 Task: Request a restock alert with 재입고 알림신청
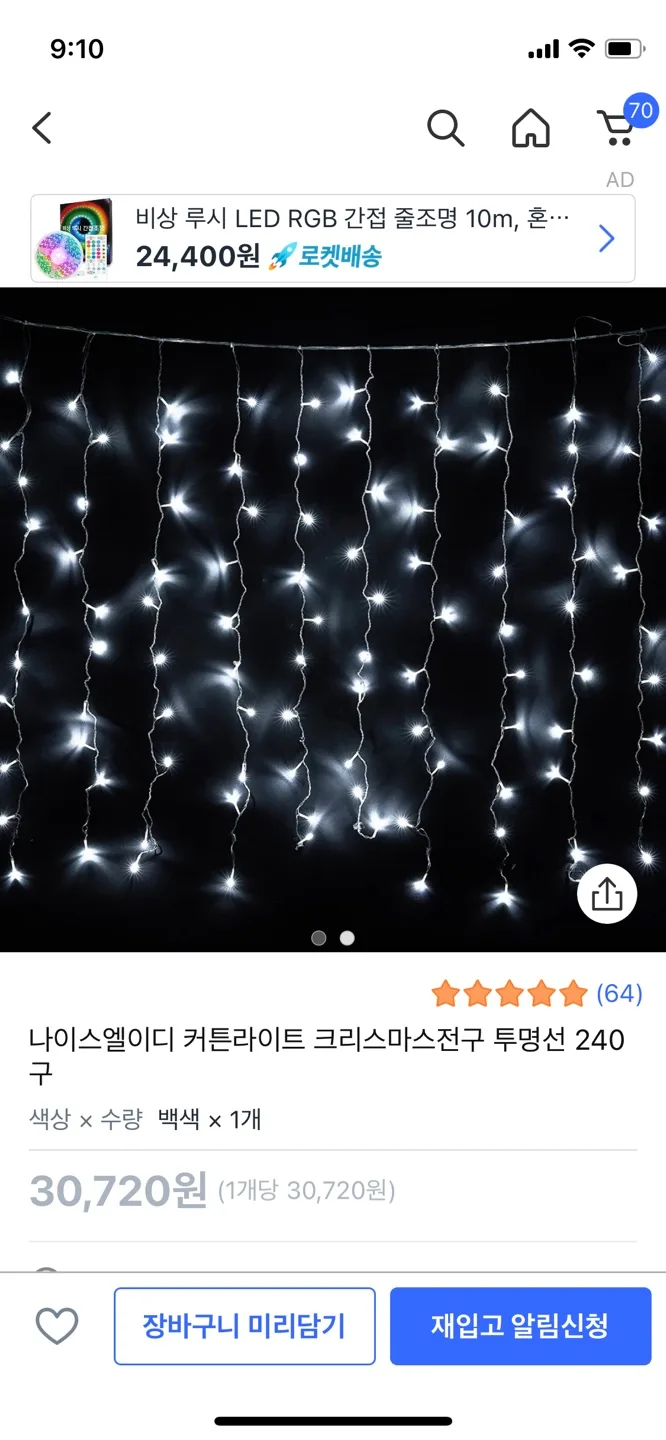[520, 1326]
